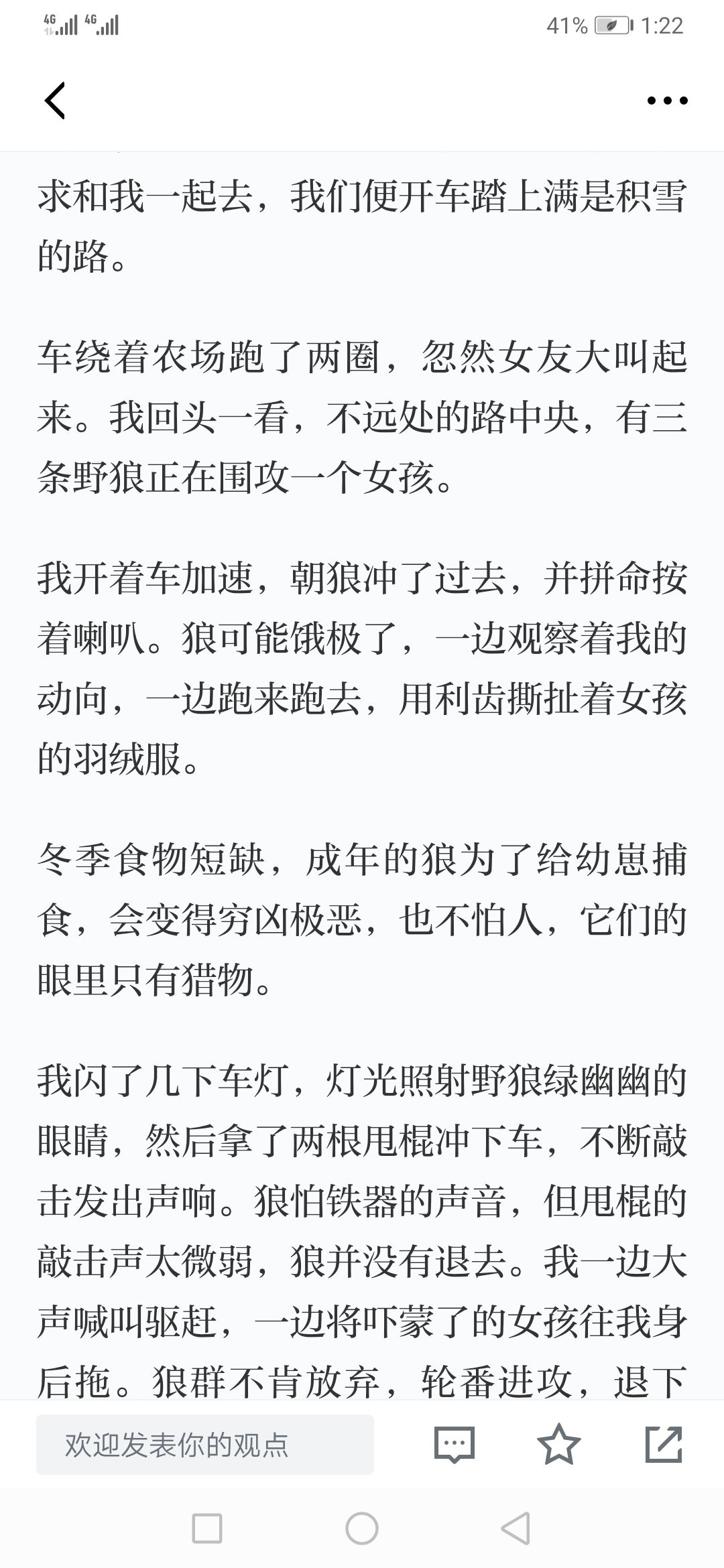Open the comments bubble icon
The height and width of the screenshot is (1568, 724).
[455, 1444]
